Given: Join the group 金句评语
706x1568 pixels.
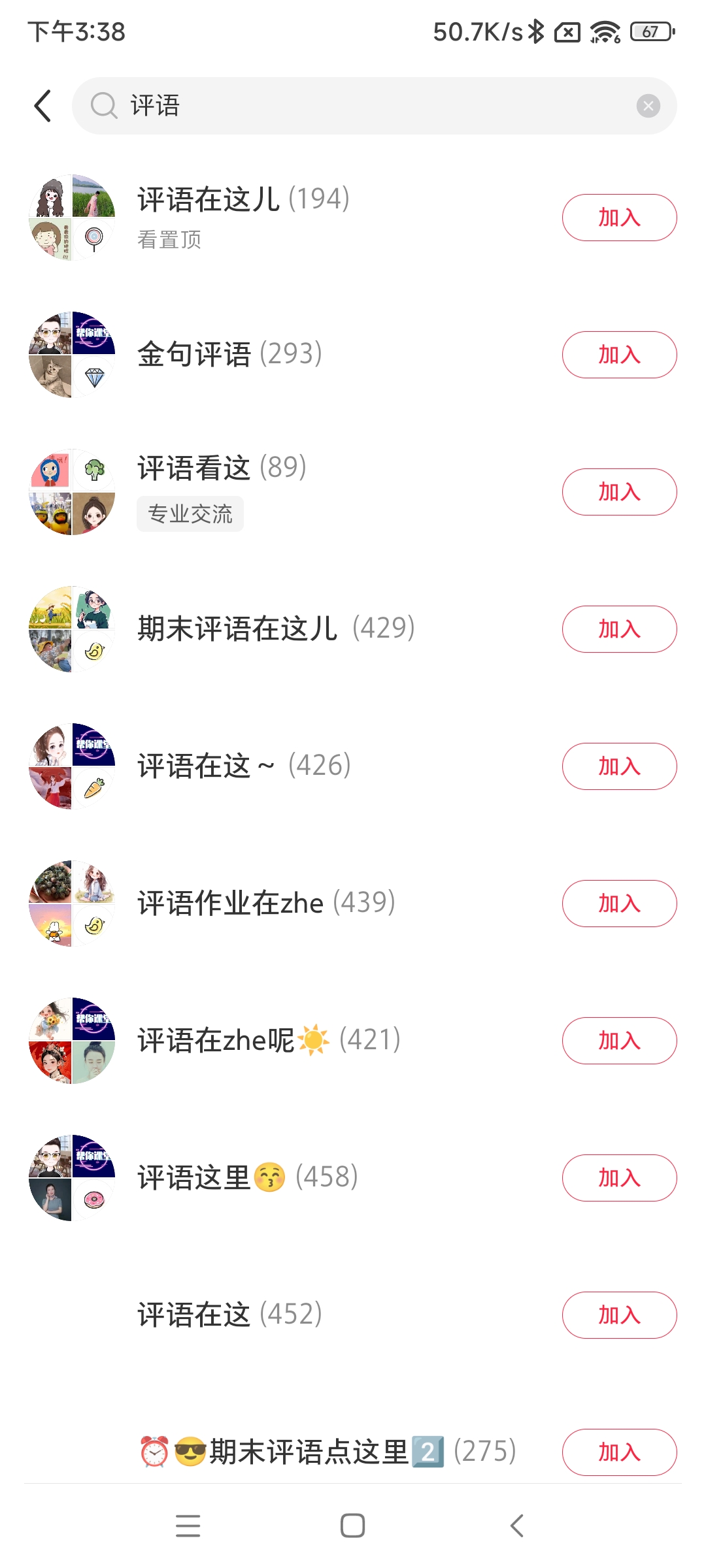Looking at the screenshot, I should [x=619, y=355].
